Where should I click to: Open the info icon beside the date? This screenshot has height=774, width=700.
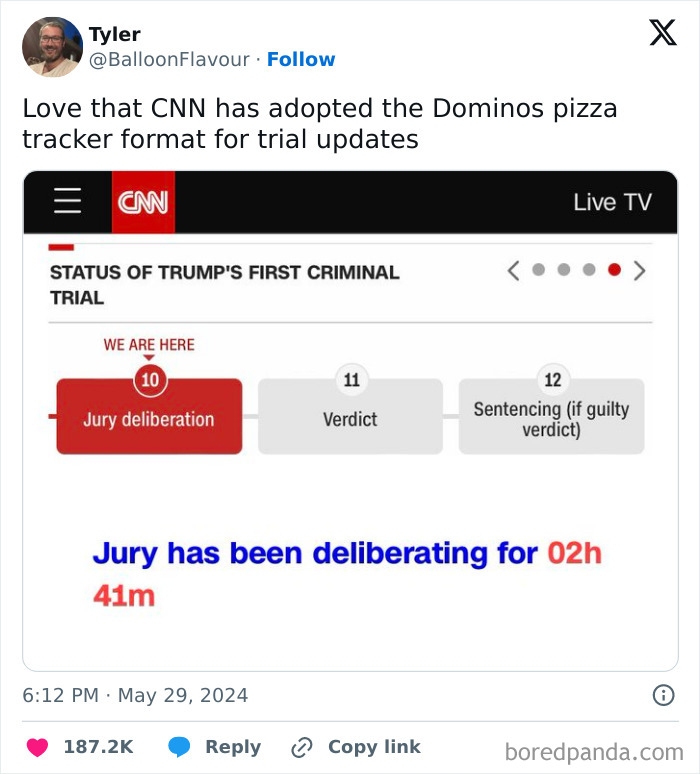662,695
